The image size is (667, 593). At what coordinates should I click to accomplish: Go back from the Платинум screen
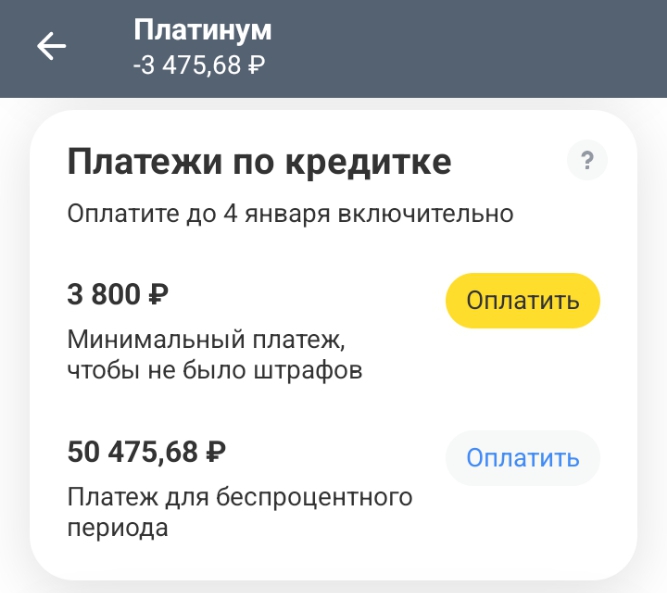51,47
